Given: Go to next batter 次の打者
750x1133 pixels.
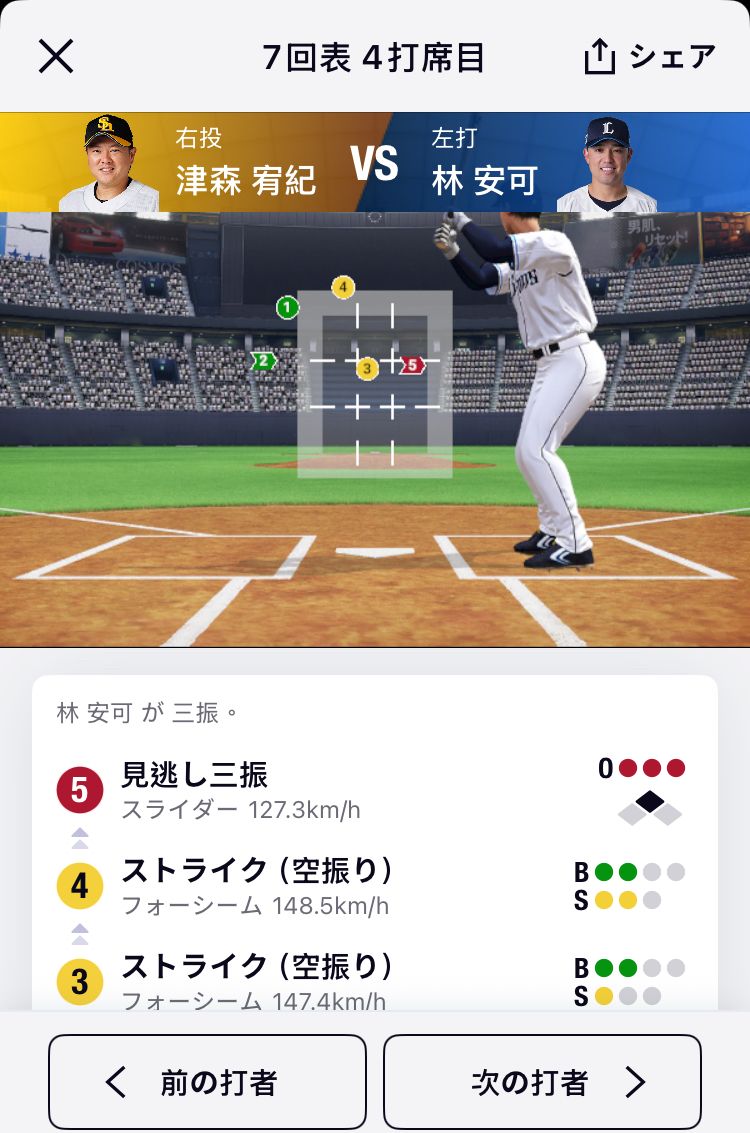Looking at the screenshot, I should pos(542,1082).
